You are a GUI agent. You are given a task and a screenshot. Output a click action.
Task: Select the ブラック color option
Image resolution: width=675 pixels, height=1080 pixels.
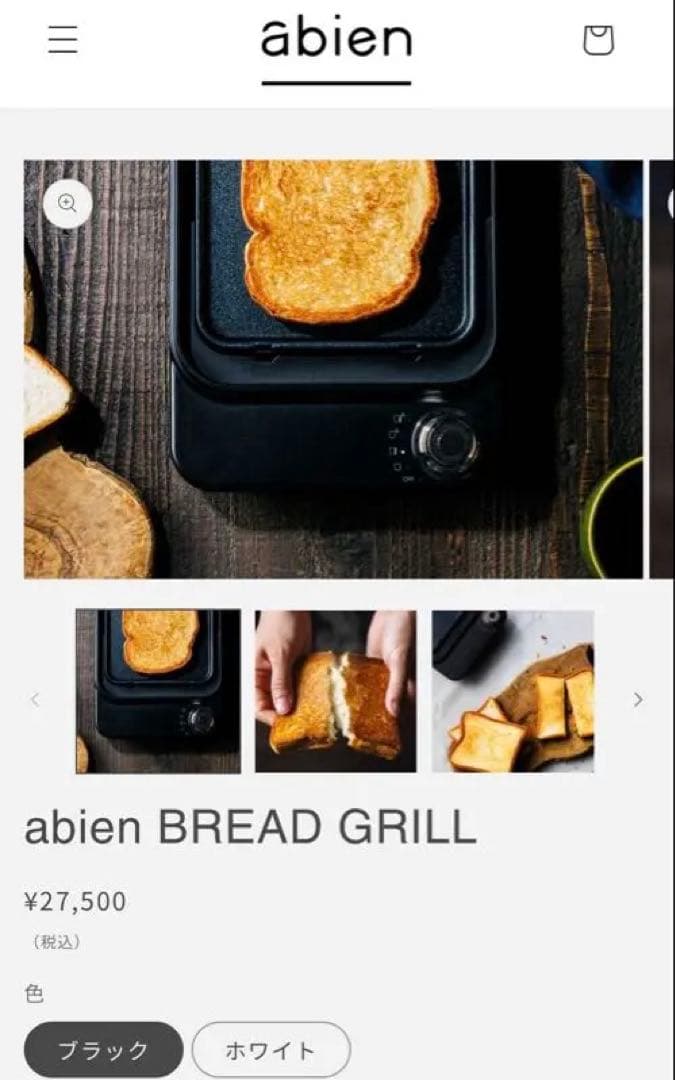tap(103, 1050)
